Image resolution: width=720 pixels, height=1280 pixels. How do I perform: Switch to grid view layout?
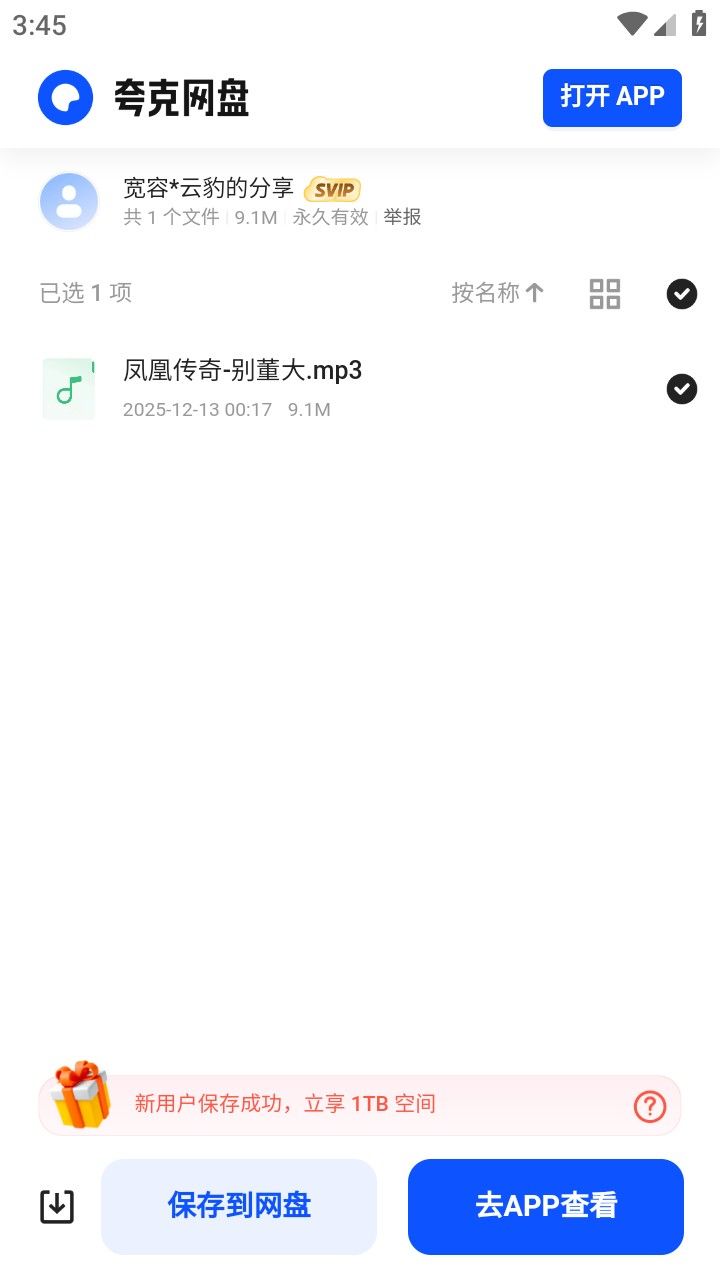click(604, 293)
